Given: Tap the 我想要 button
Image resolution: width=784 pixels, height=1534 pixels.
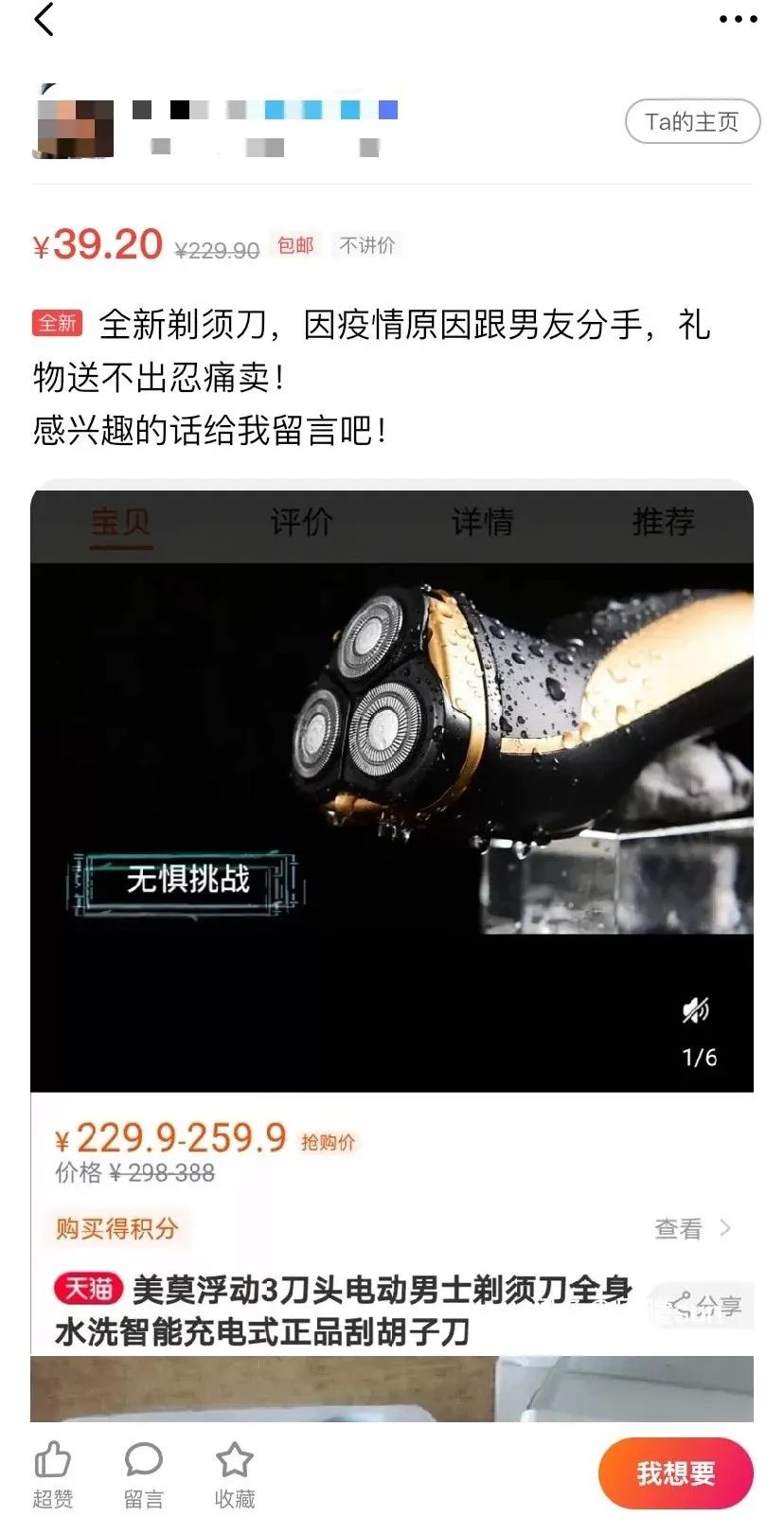Looking at the screenshot, I should (x=675, y=1473).
